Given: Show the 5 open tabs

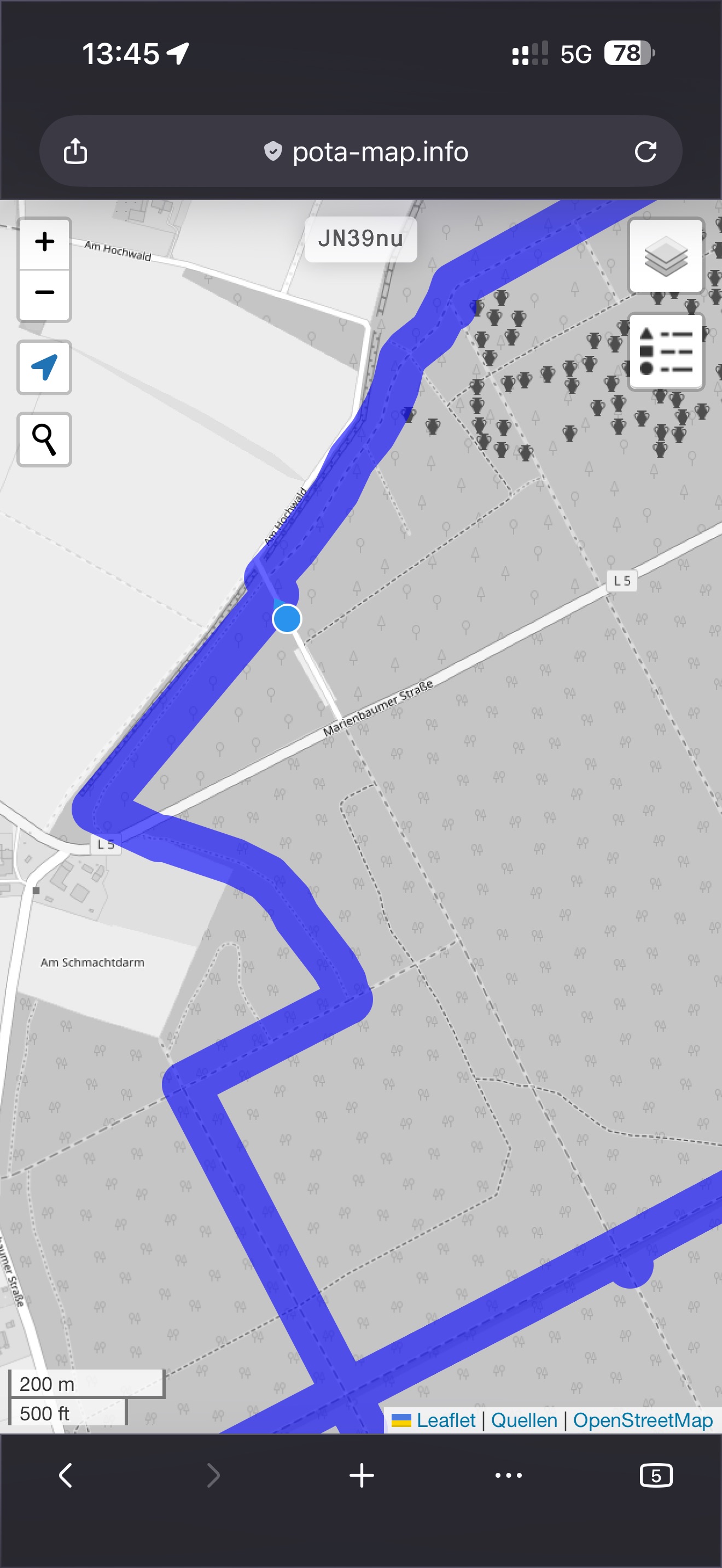Looking at the screenshot, I should point(656,1475).
